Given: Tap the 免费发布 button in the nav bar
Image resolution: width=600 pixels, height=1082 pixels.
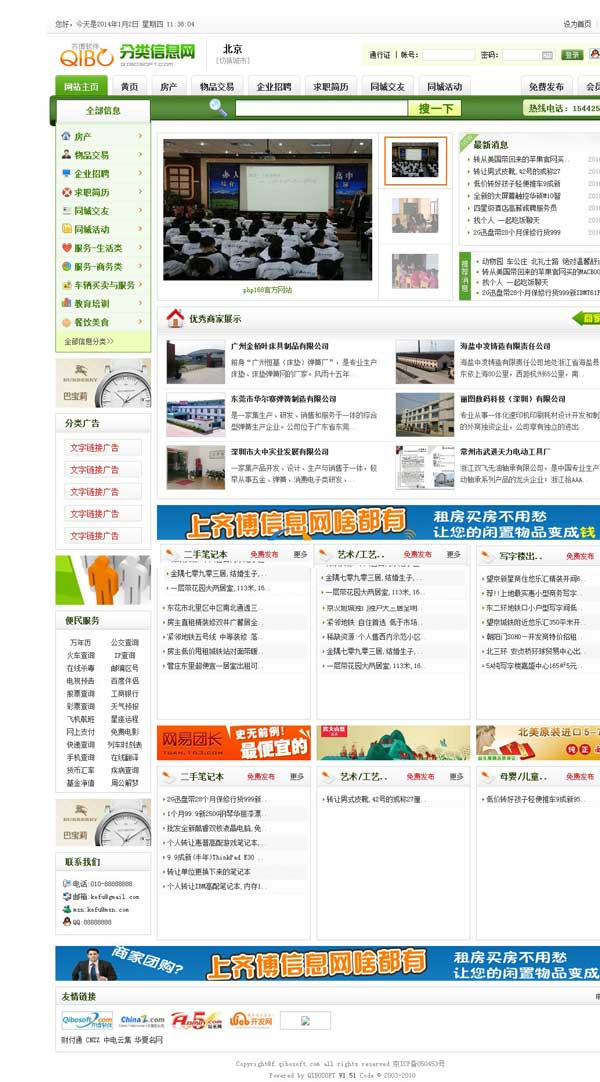Looking at the screenshot, I should pyautogui.click(x=546, y=87).
